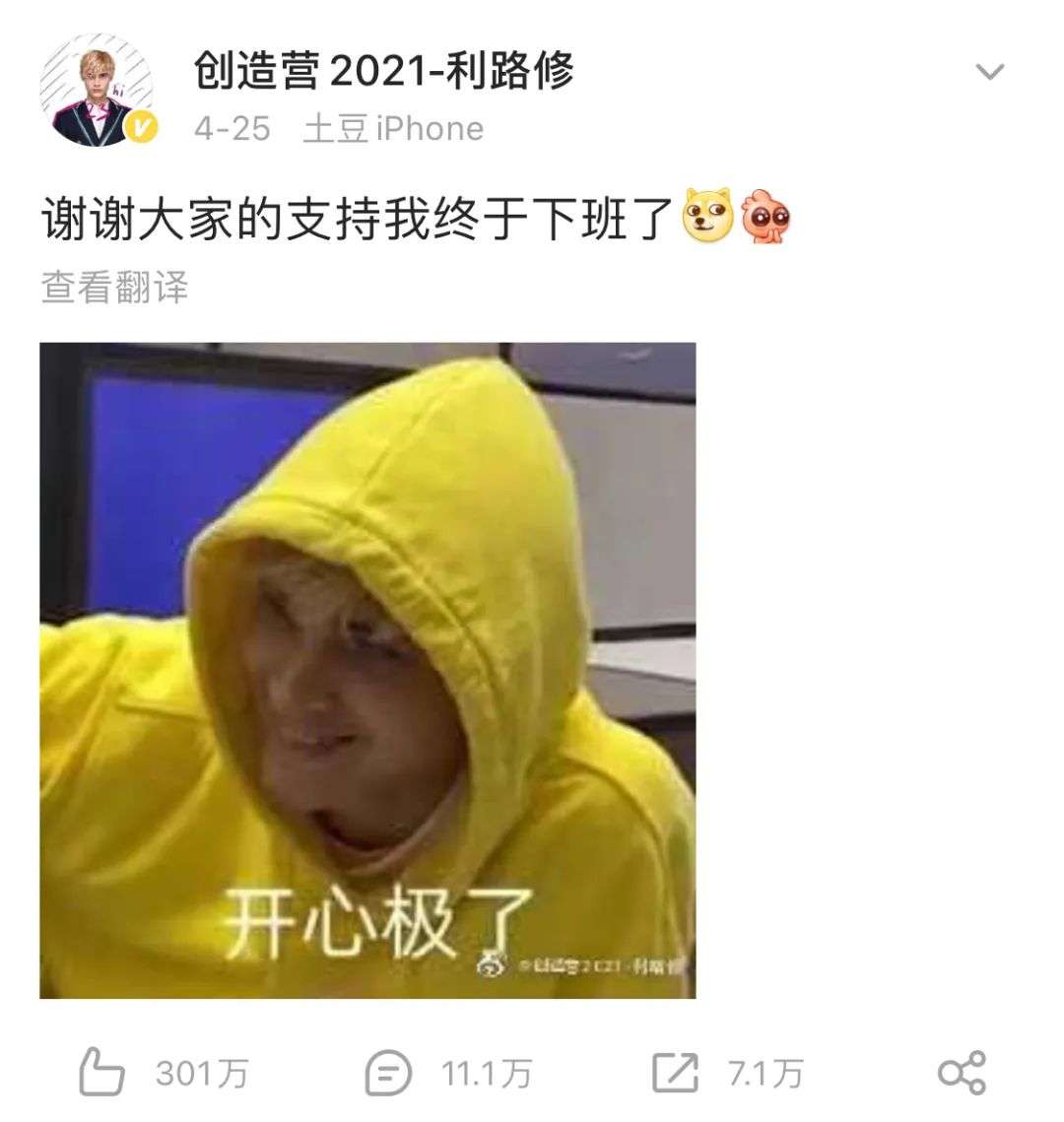This screenshot has width=1064, height=1122.
Task: Open the 开心极了 meme image
Action: [x=367, y=670]
